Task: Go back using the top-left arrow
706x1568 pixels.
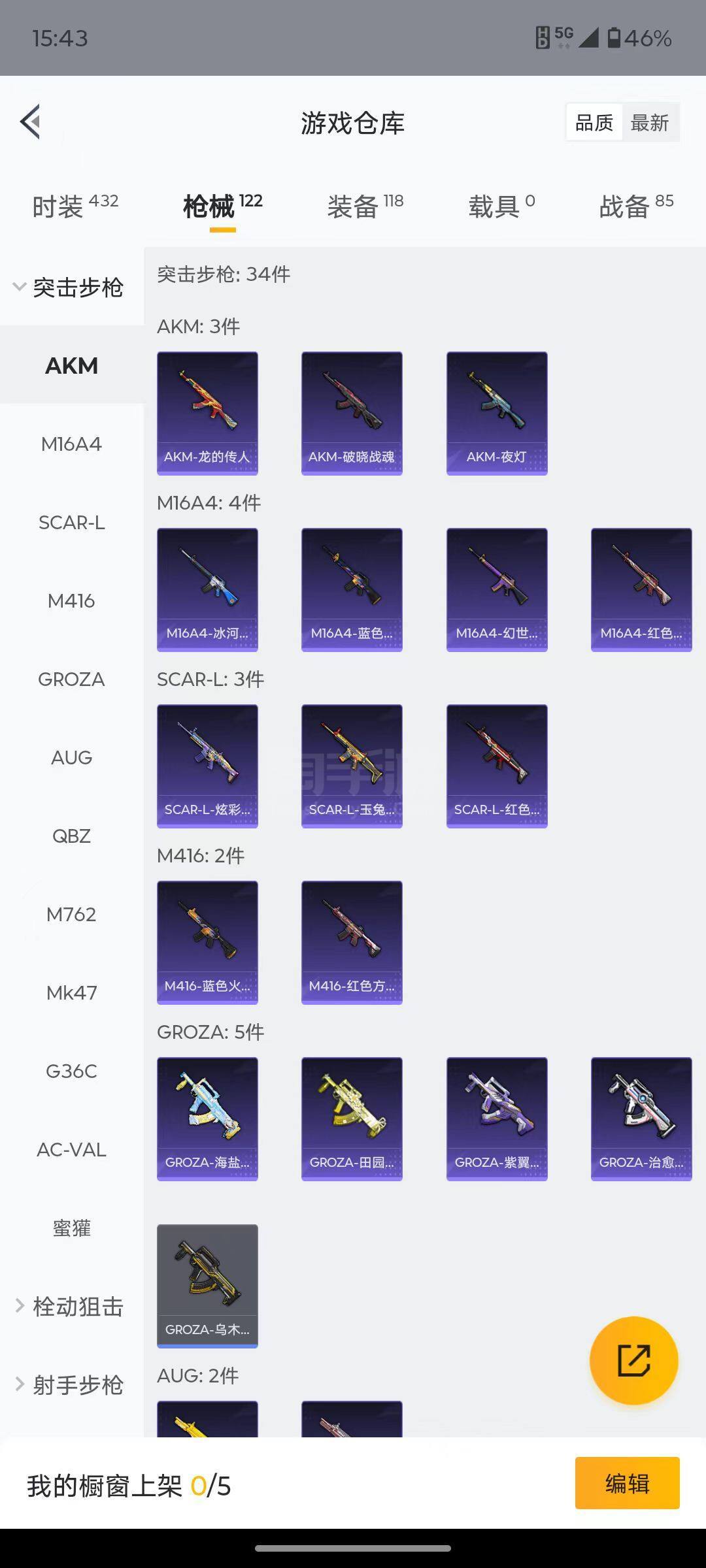Action: tap(31, 122)
